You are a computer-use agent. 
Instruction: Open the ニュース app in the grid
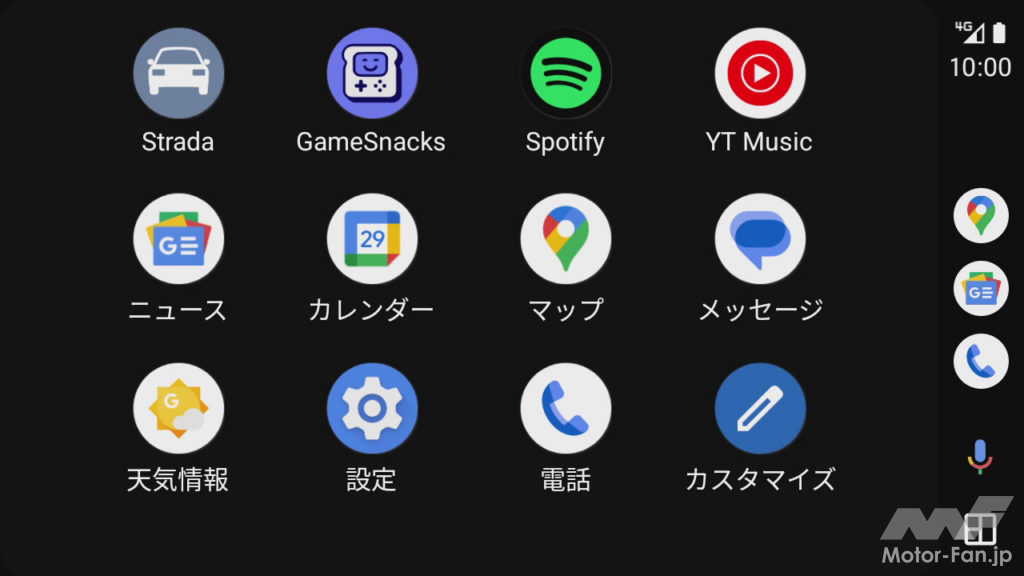178,240
